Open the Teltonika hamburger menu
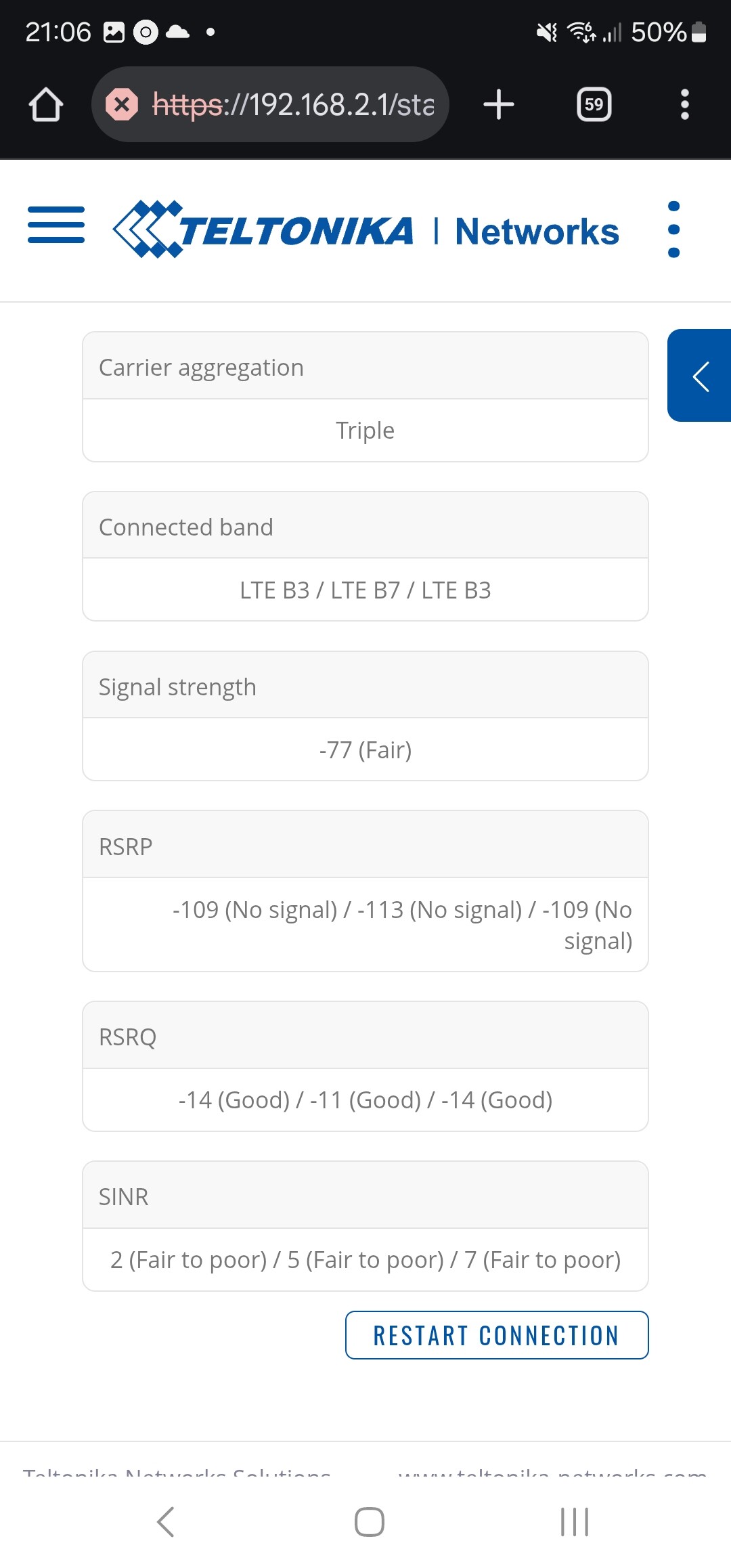This screenshot has width=731, height=1568. 56,225
